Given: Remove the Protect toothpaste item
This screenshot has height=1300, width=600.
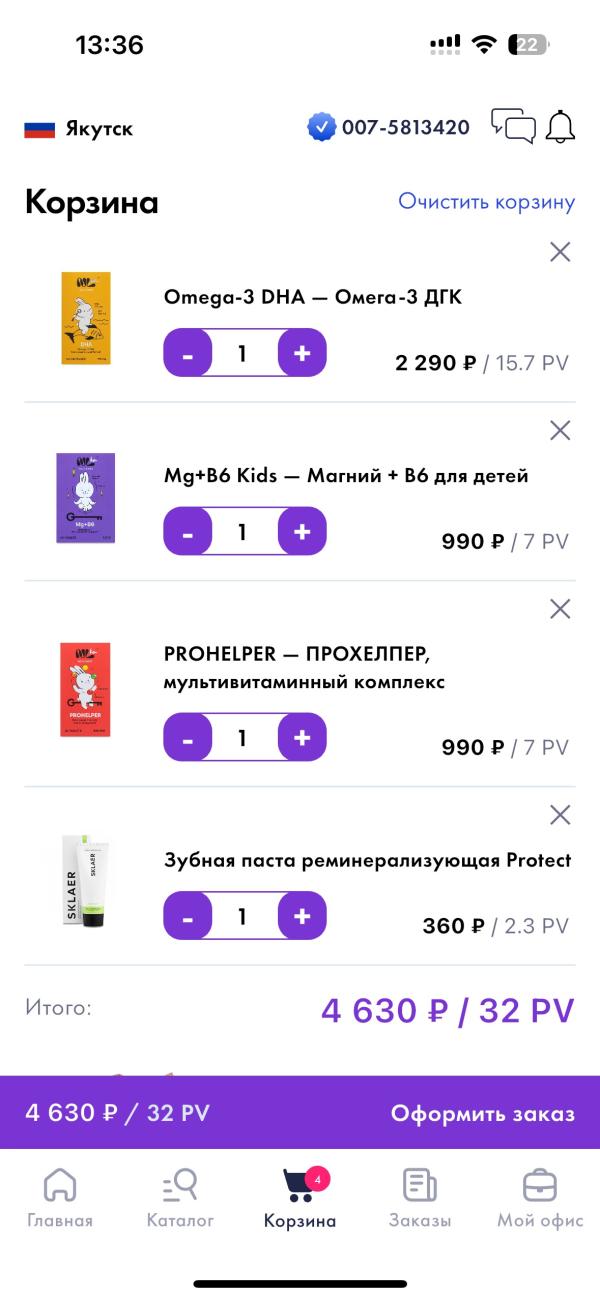Looking at the screenshot, I should pos(560,815).
